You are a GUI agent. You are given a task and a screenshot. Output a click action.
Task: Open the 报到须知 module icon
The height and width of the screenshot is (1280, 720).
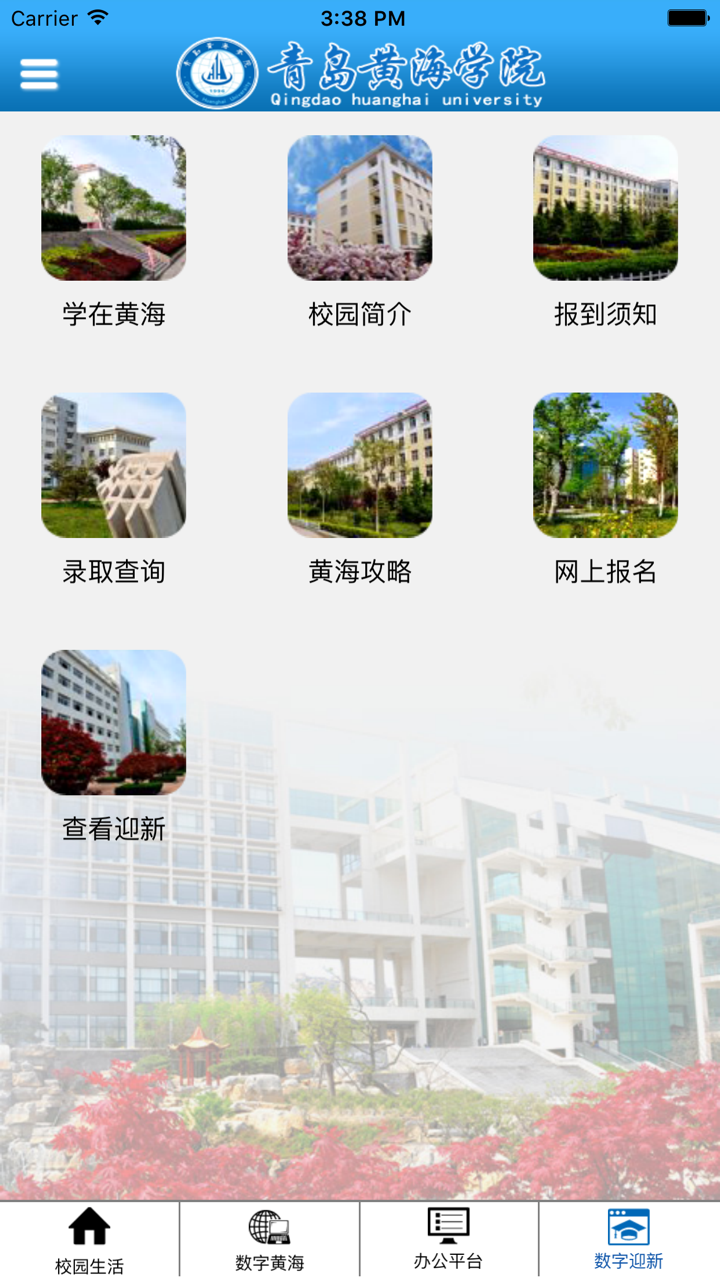(606, 208)
